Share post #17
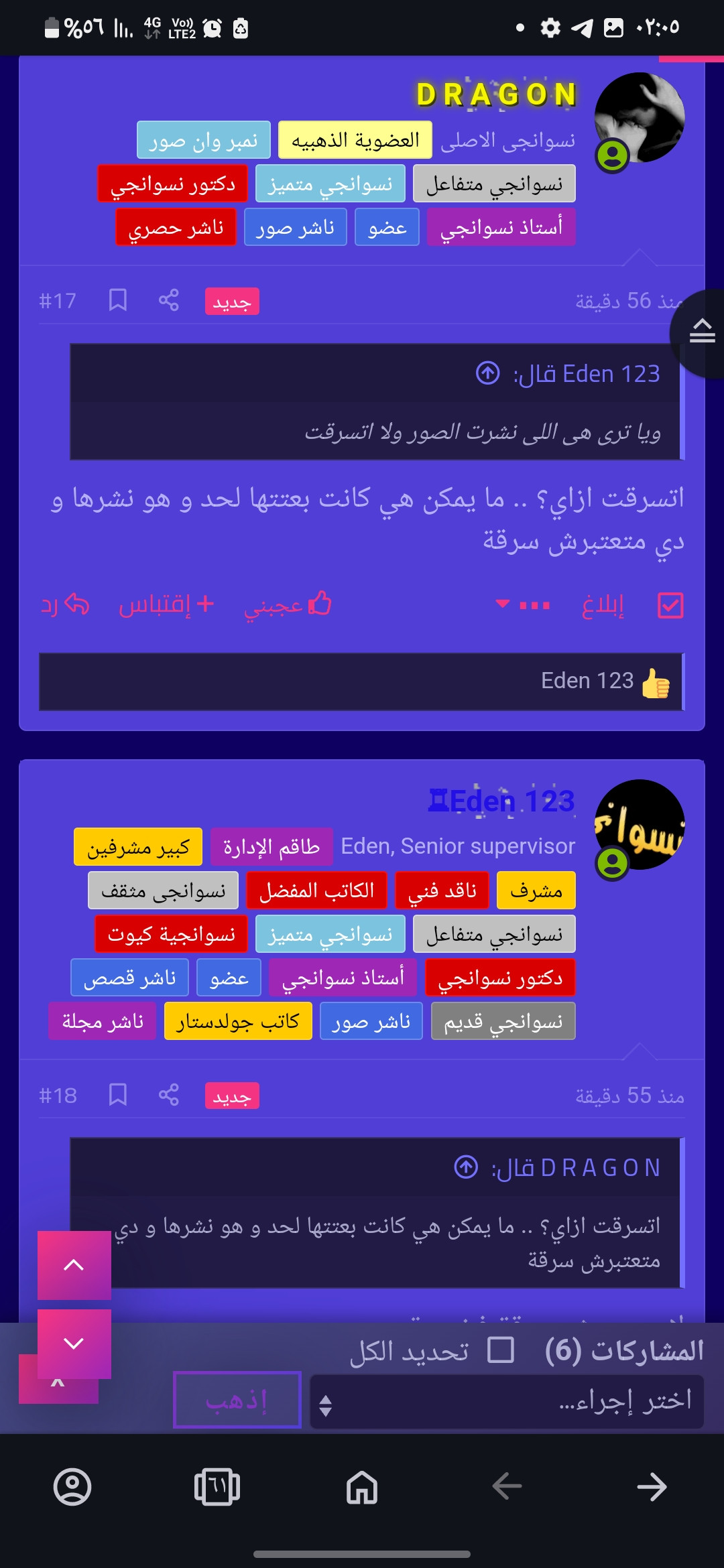Image resolution: width=724 pixels, height=1568 pixels. click(x=169, y=300)
